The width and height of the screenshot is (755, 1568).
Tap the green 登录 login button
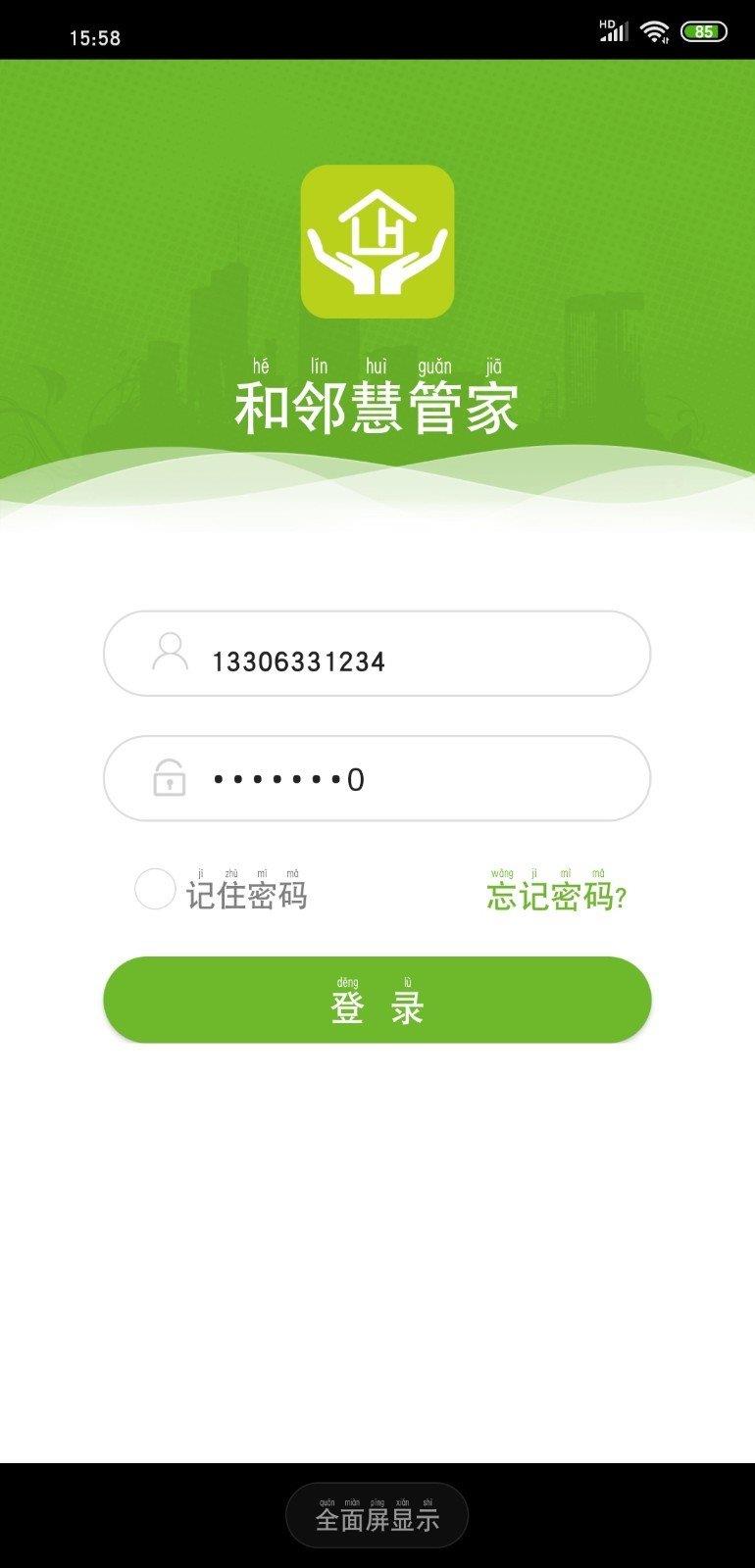click(377, 1000)
